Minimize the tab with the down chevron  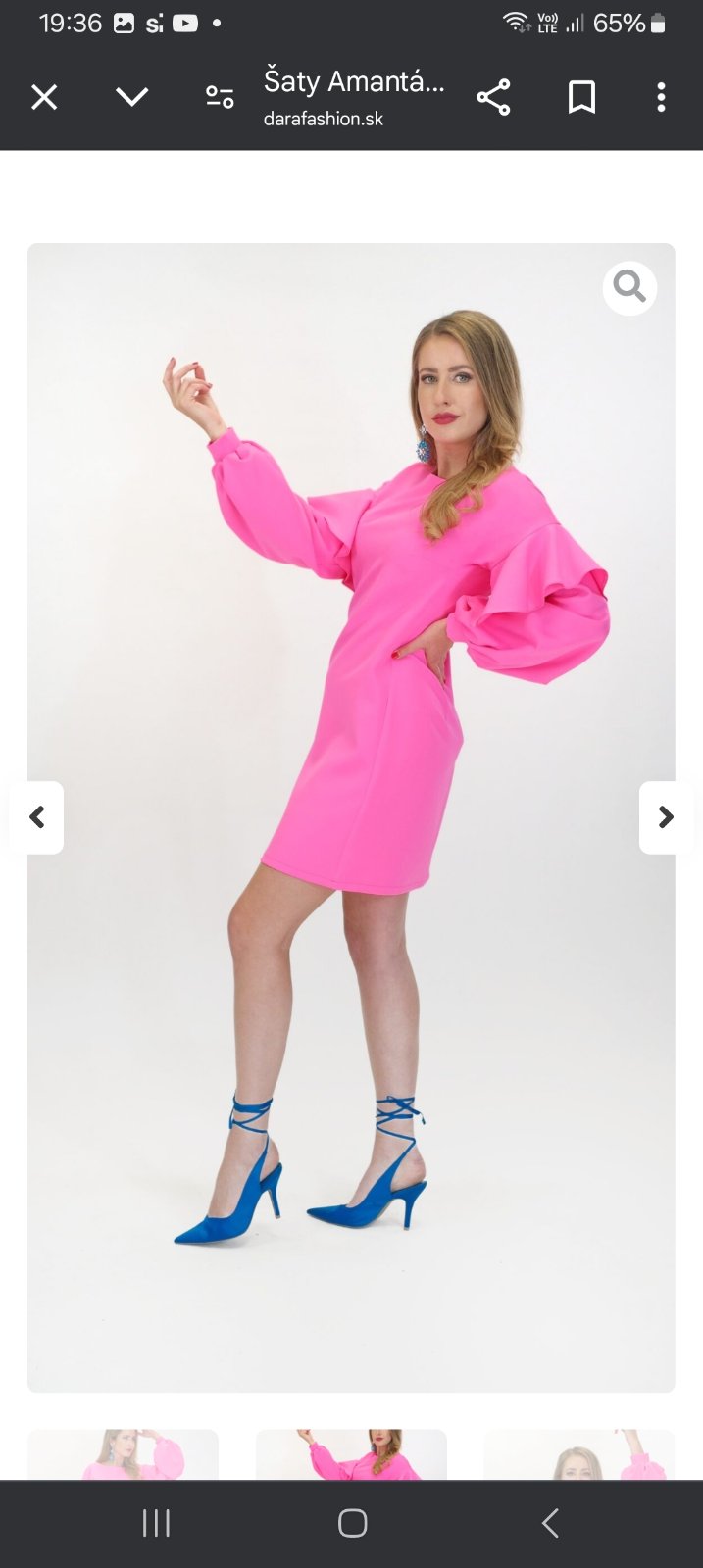pyautogui.click(x=131, y=97)
